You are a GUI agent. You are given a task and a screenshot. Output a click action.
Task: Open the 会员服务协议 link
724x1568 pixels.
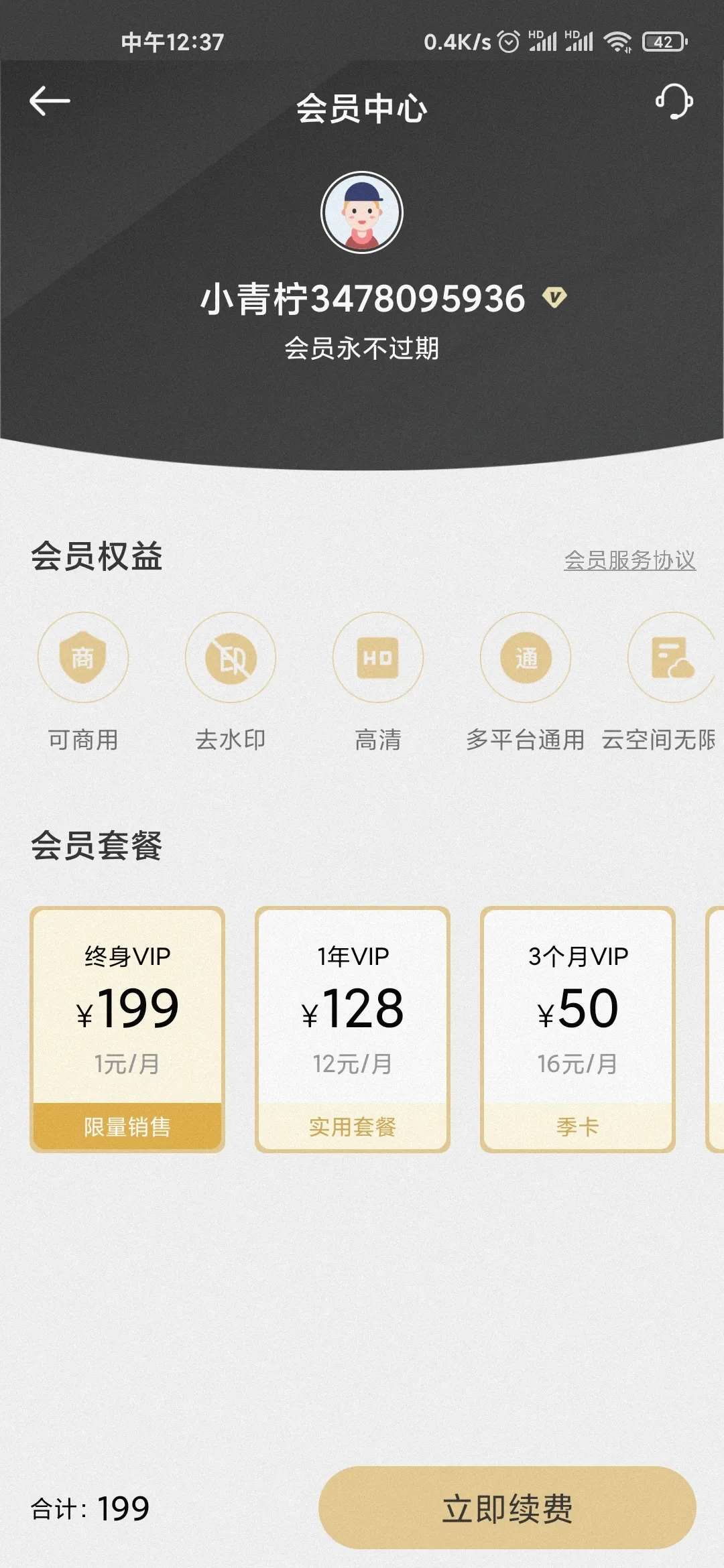[x=629, y=560]
